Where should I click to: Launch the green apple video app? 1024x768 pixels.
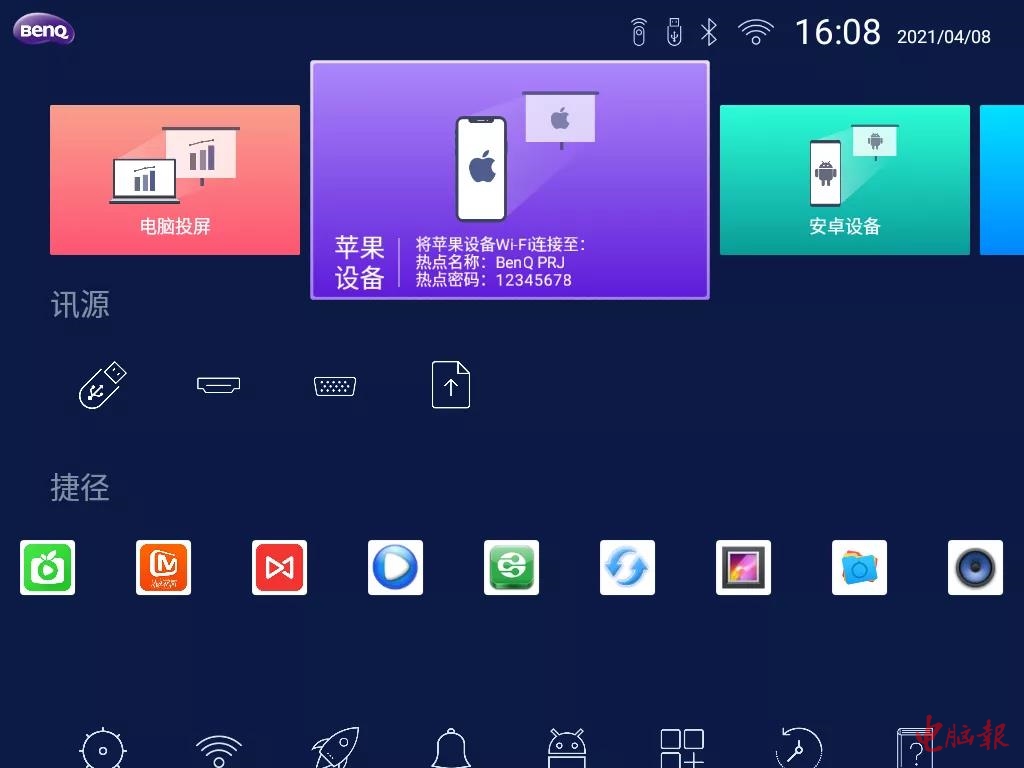pos(47,568)
